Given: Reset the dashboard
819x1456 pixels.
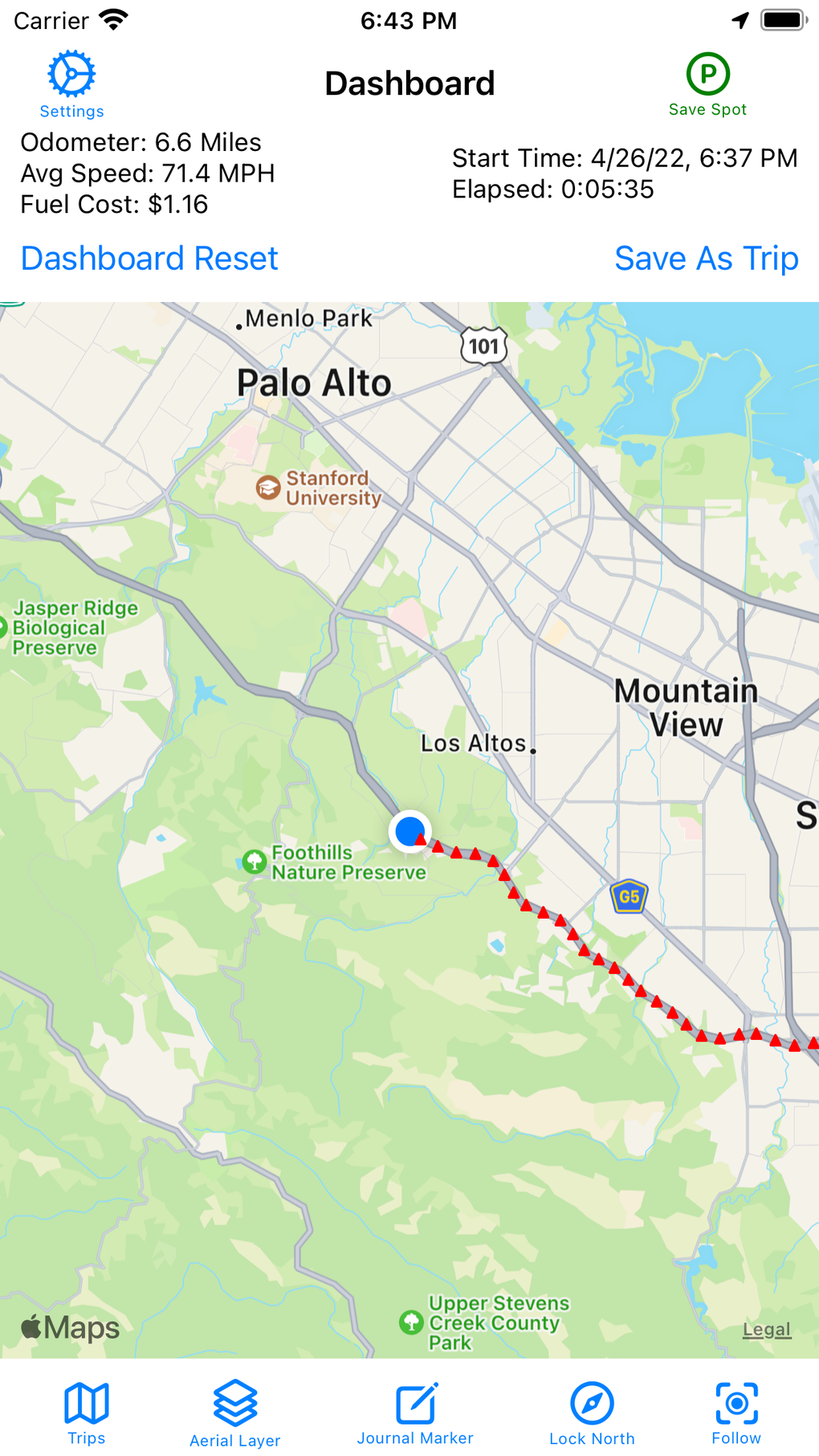Looking at the screenshot, I should click(149, 259).
